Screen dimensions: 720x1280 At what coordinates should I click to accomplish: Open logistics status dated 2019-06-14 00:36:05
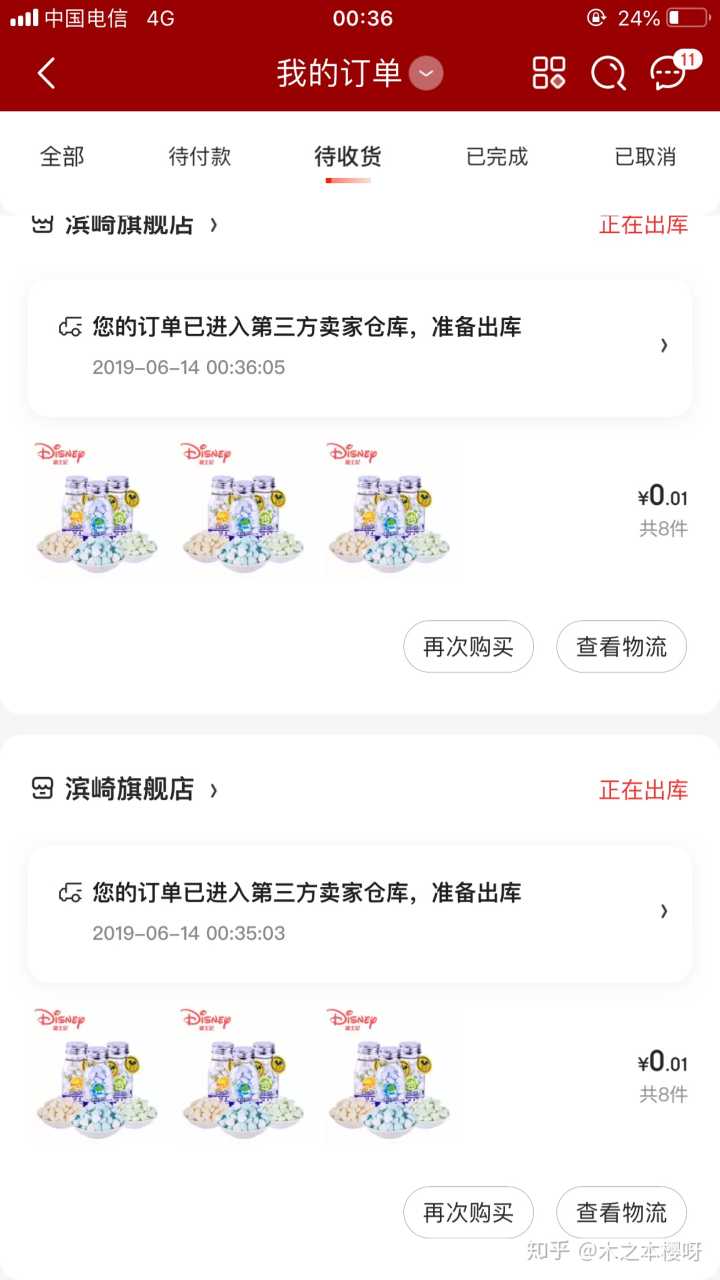tap(360, 346)
